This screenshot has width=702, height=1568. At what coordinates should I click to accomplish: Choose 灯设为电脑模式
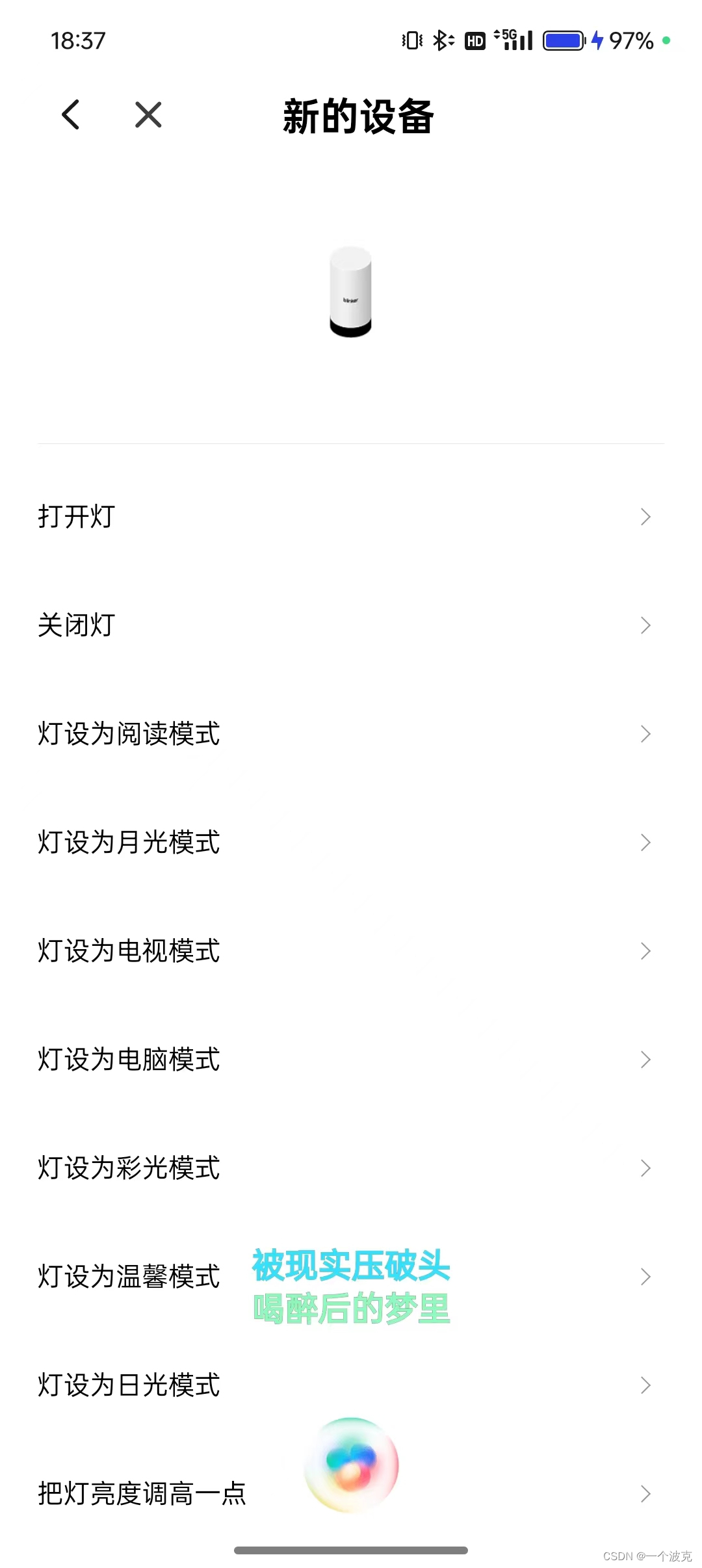[351, 1060]
